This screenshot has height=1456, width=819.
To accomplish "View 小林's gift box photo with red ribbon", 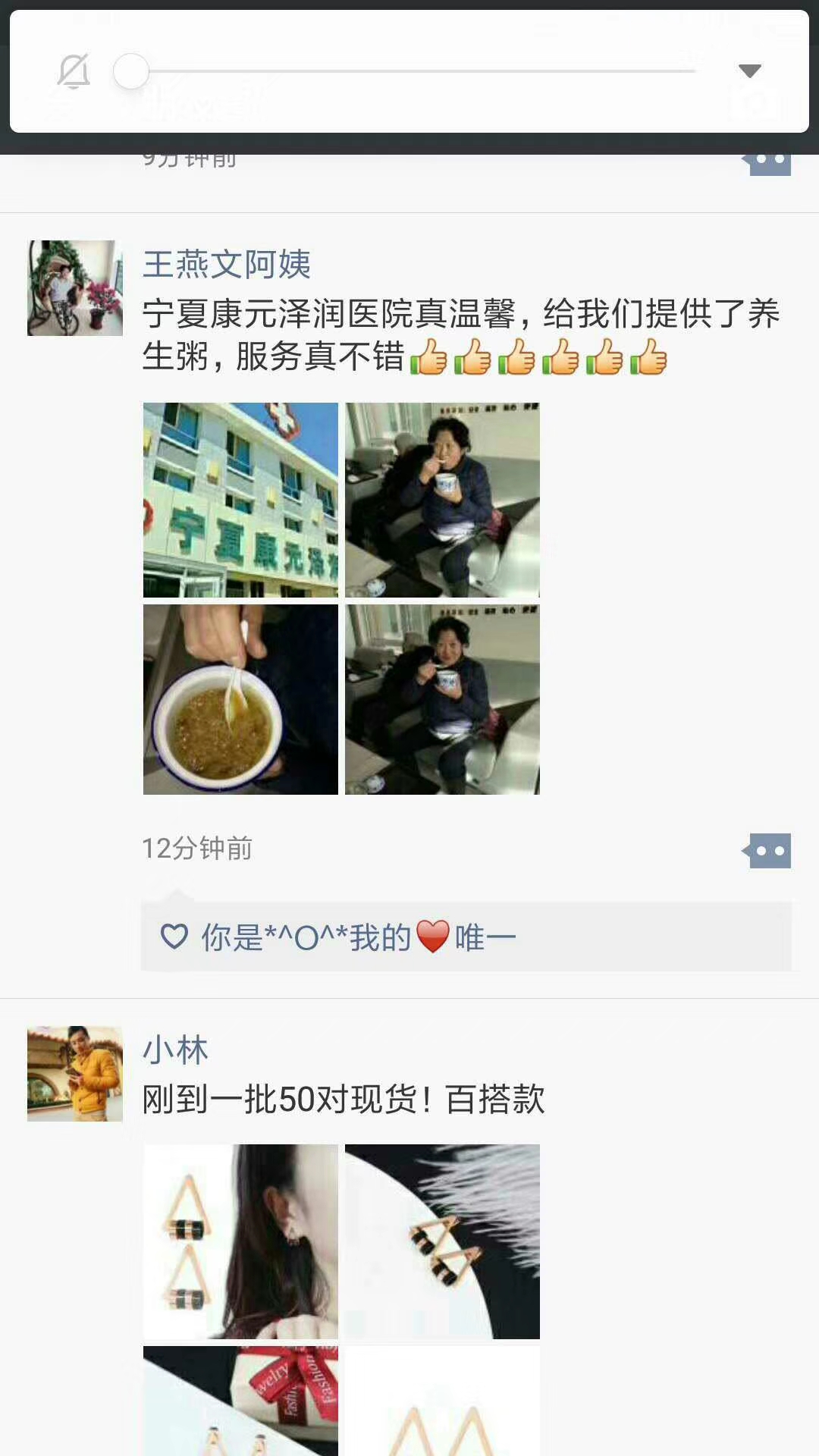I will (x=240, y=1400).
